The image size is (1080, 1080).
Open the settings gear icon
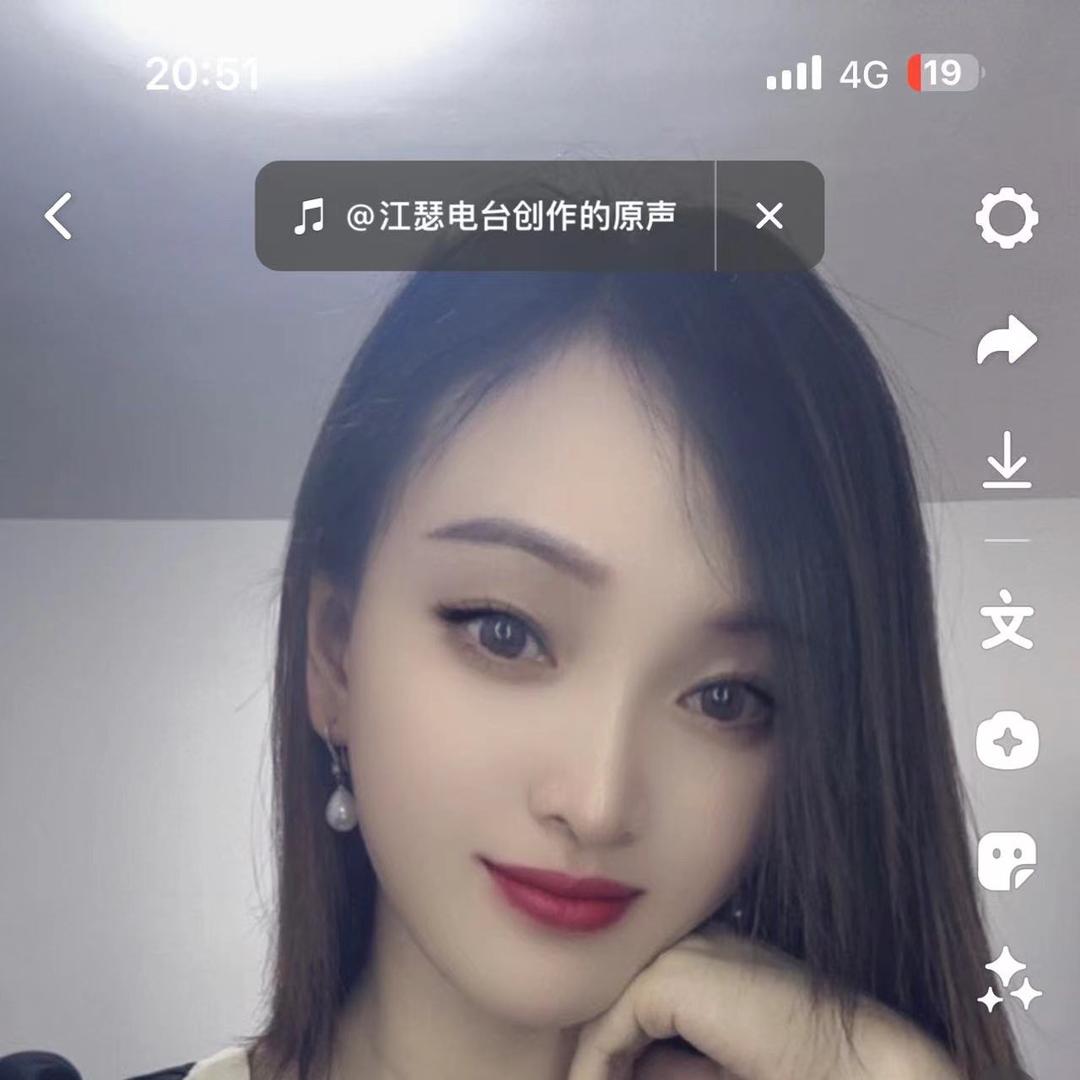(x=1007, y=219)
